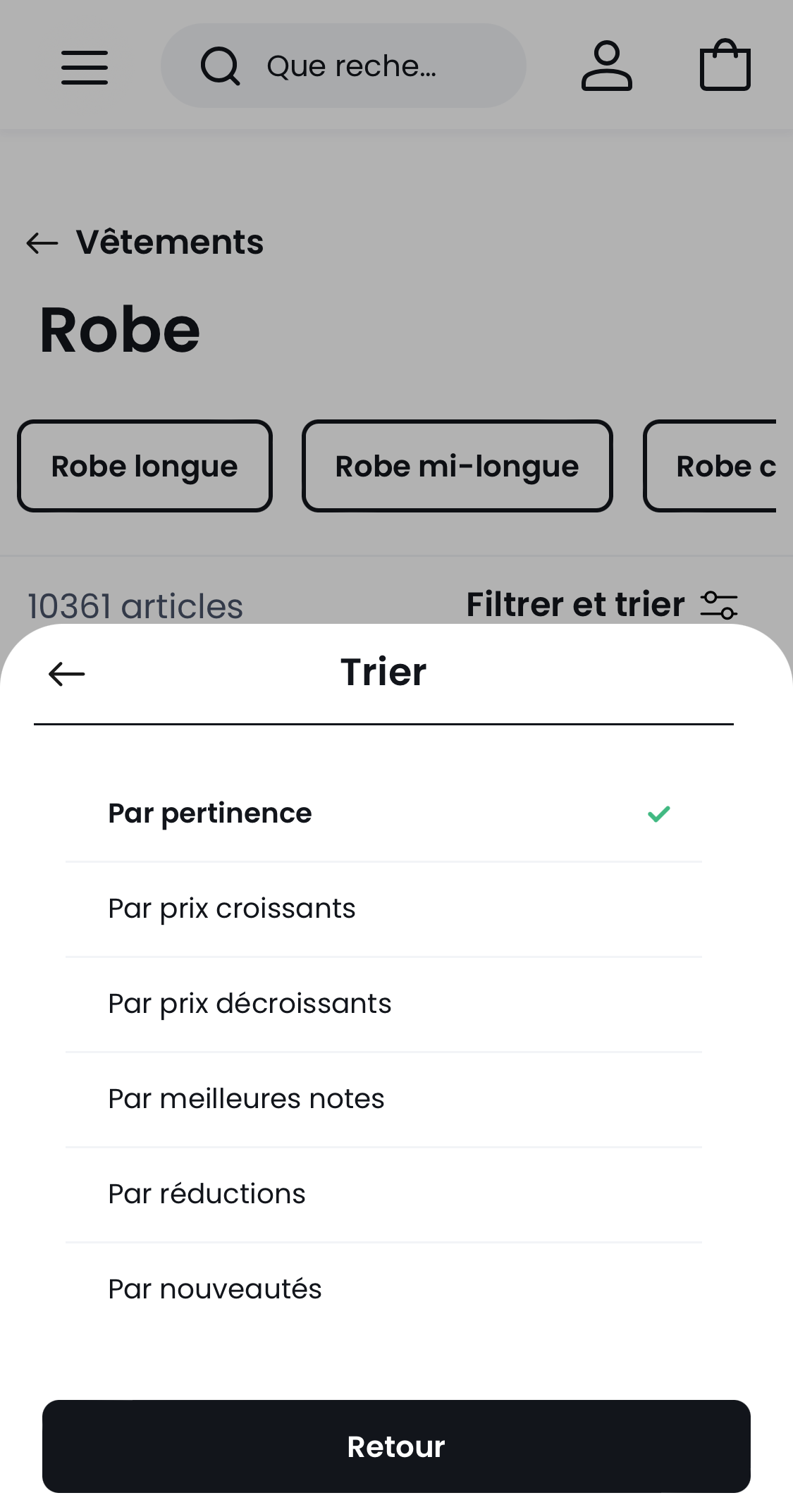Image resolution: width=793 pixels, height=1512 pixels.
Task: View the shopping bag icon
Action: (725, 65)
